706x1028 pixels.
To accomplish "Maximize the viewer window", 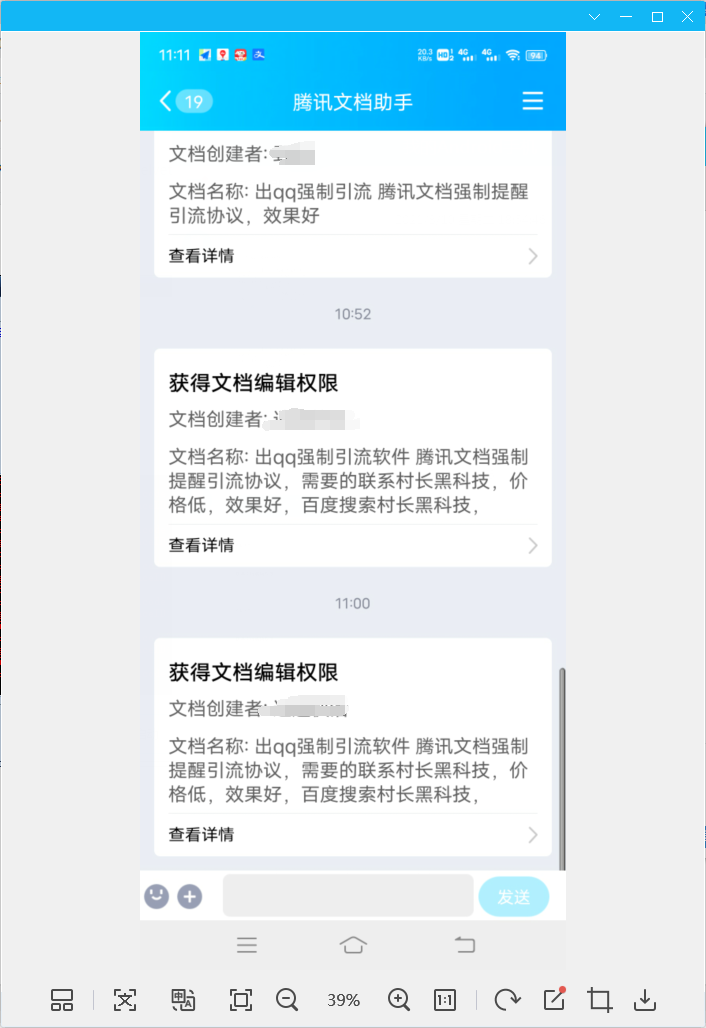I will point(657,17).
